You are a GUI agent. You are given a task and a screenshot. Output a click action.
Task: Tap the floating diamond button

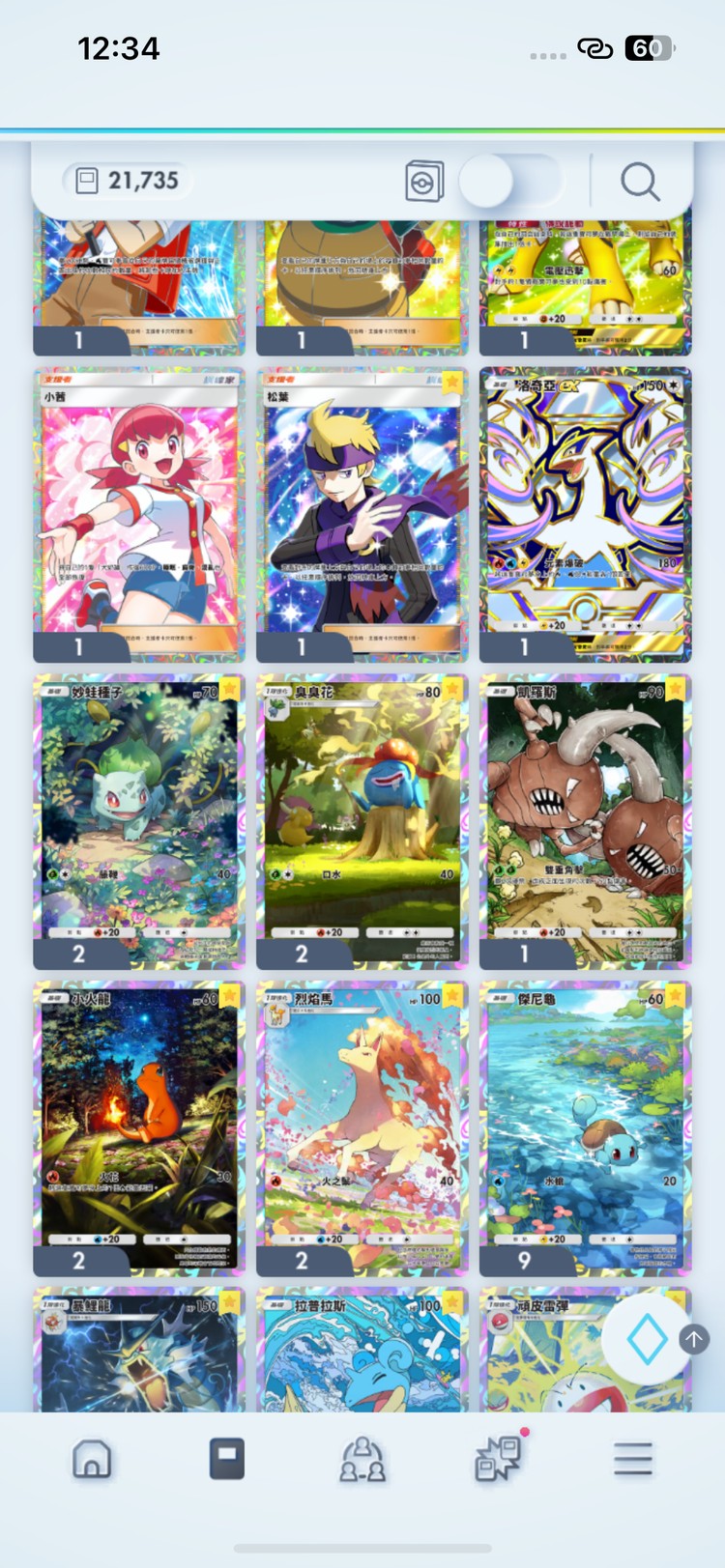click(x=646, y=1340)
